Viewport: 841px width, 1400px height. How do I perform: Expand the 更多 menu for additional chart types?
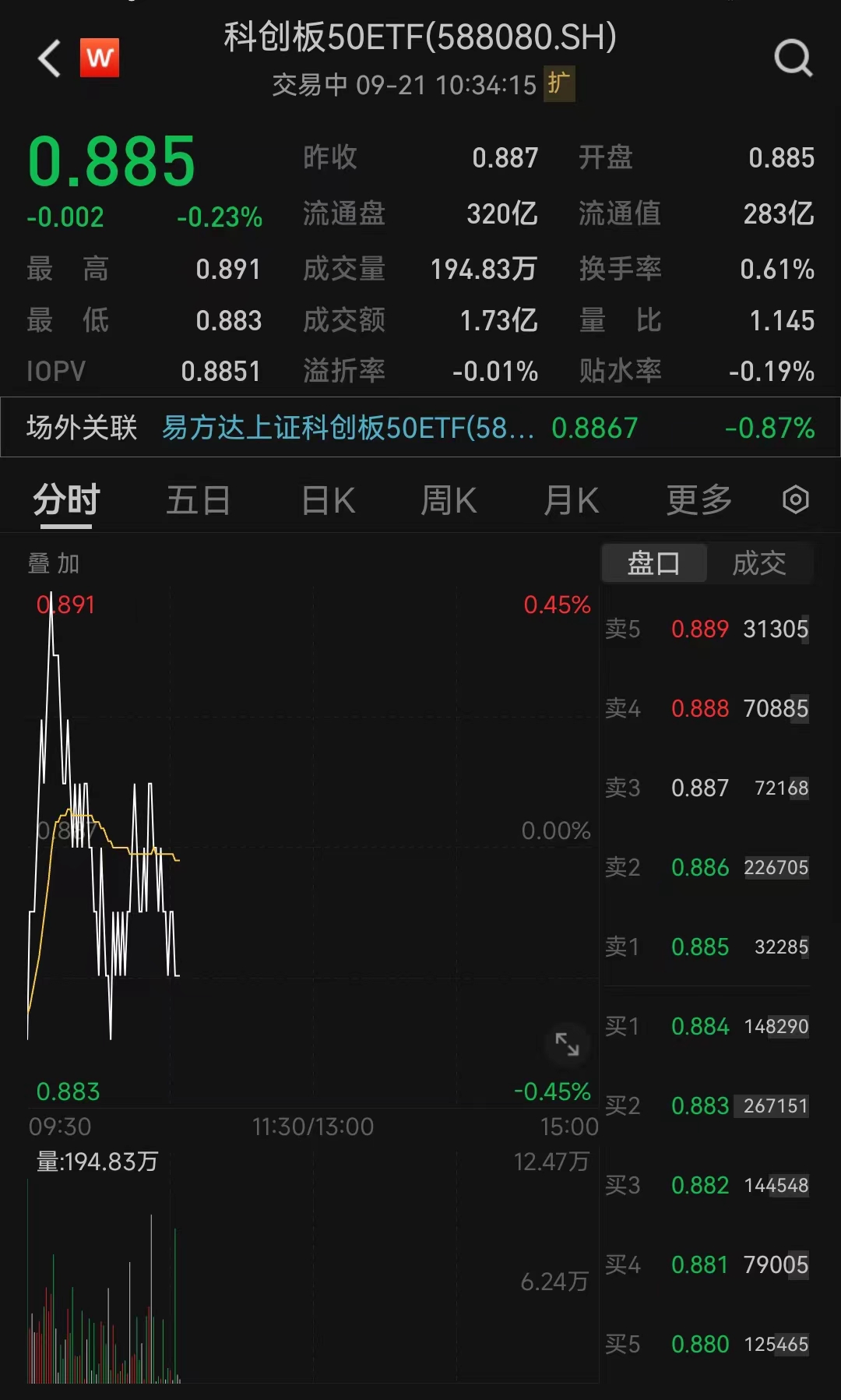pyautogui.click(x=698, y=500)
